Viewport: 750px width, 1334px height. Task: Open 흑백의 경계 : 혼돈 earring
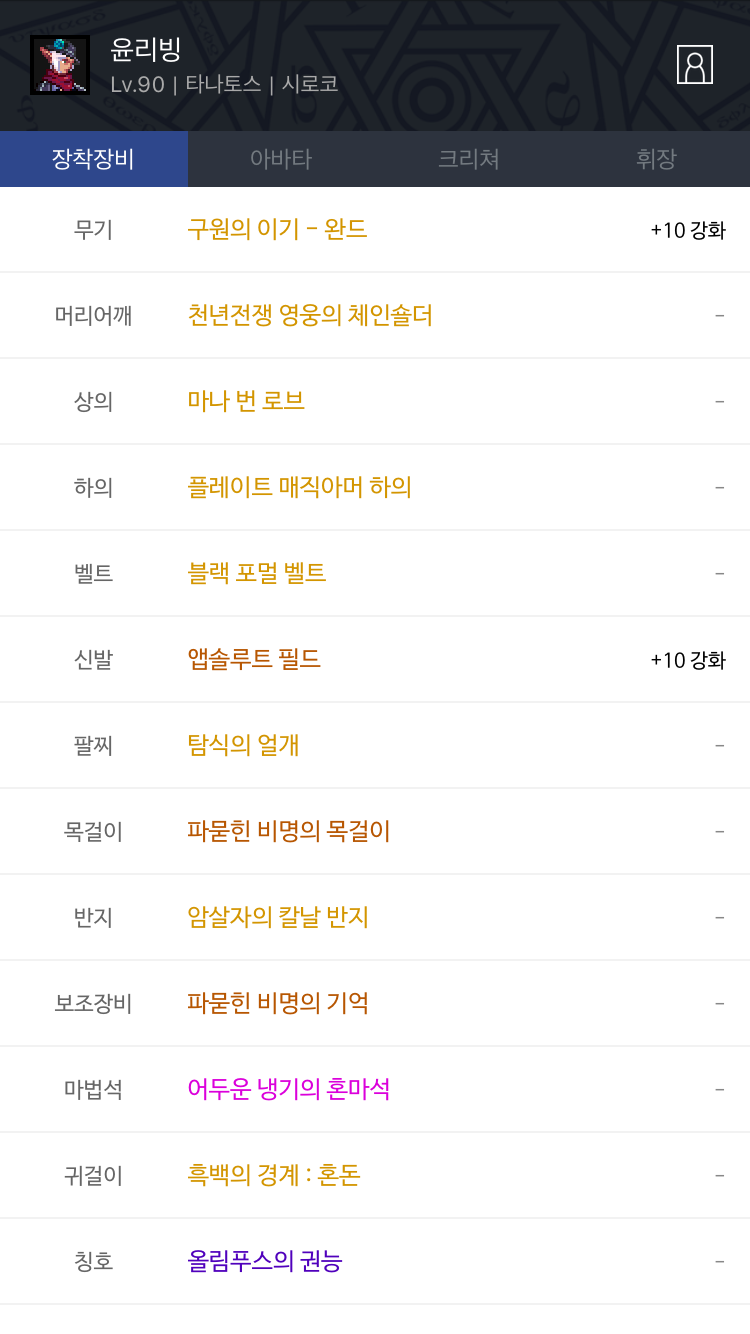(x=375, y=1175)
